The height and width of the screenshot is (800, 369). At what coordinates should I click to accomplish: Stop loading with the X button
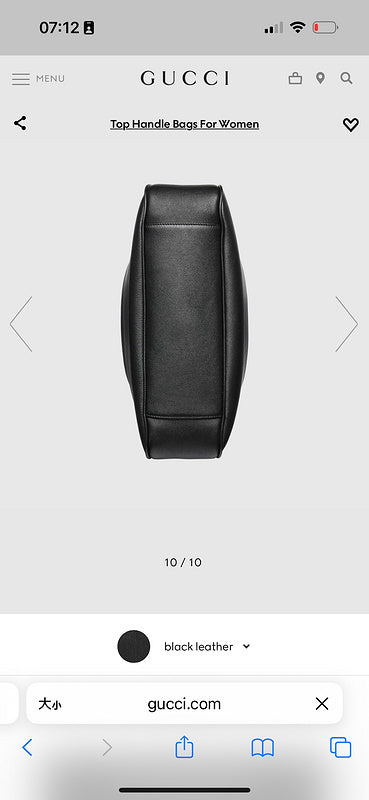(322, 704)
